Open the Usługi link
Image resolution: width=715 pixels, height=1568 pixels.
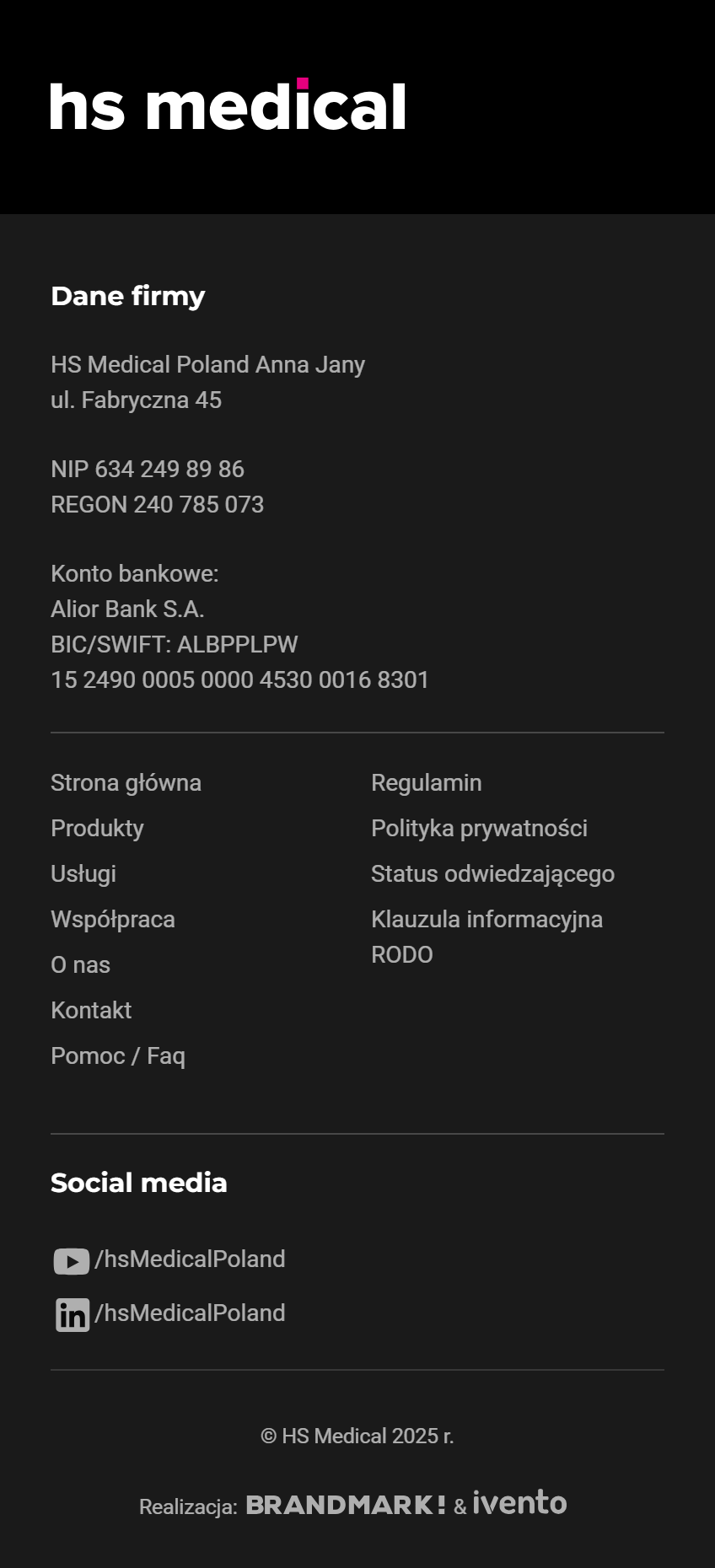[x=83, y=874]
